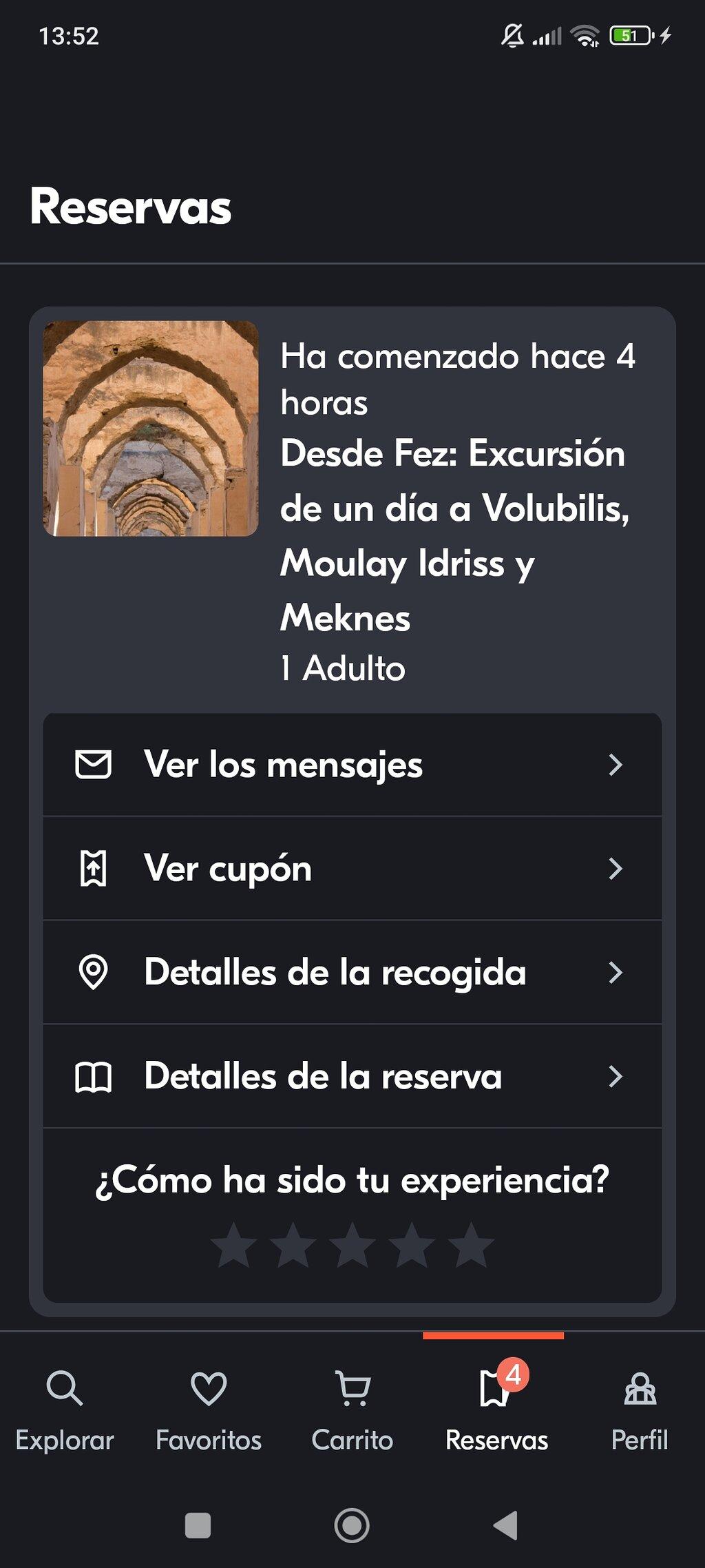705x1568 pixels.
Task: Open the Carrito tab
Action: click(x=352, y=1410)
